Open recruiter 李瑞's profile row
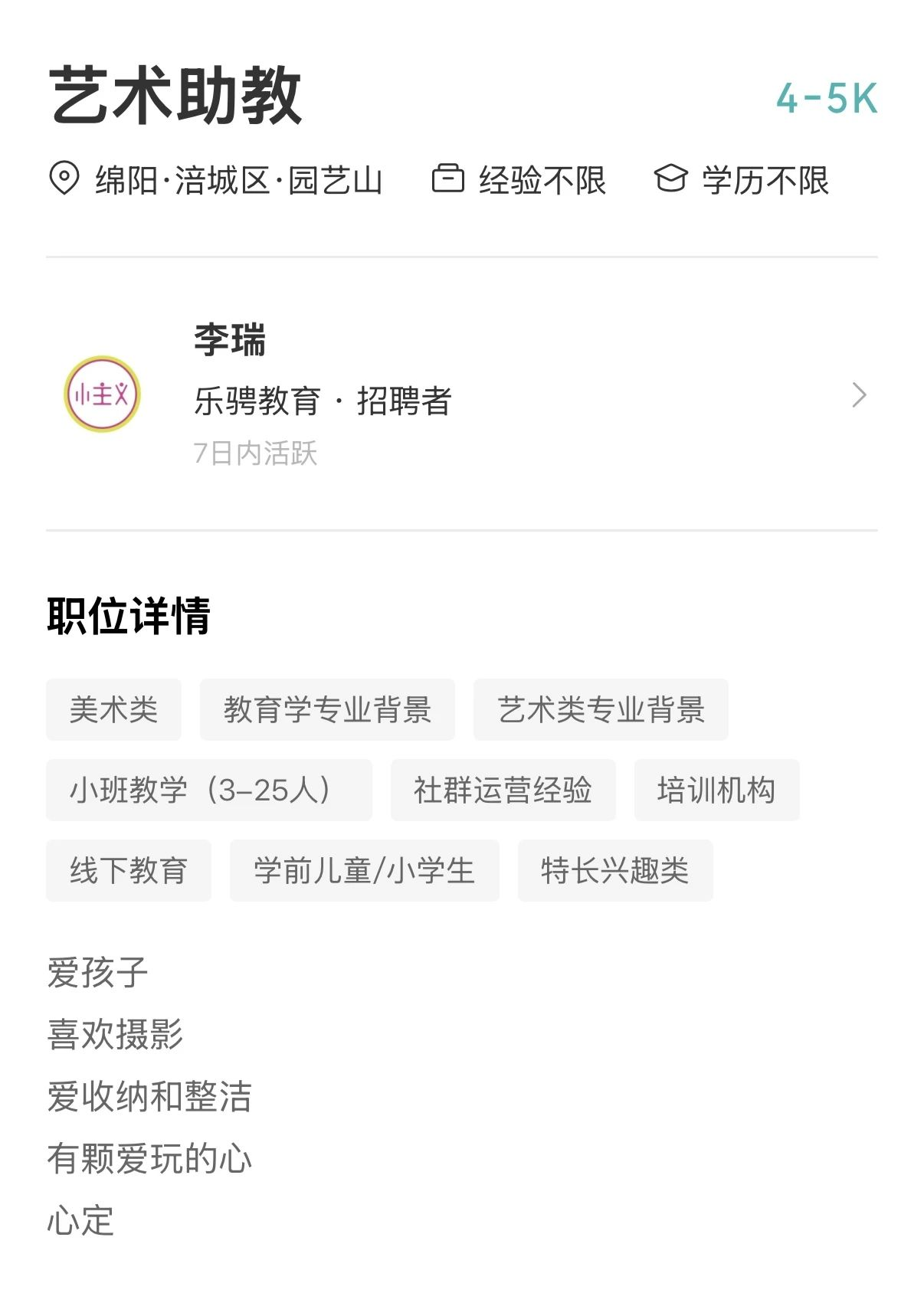 (461, 394)
